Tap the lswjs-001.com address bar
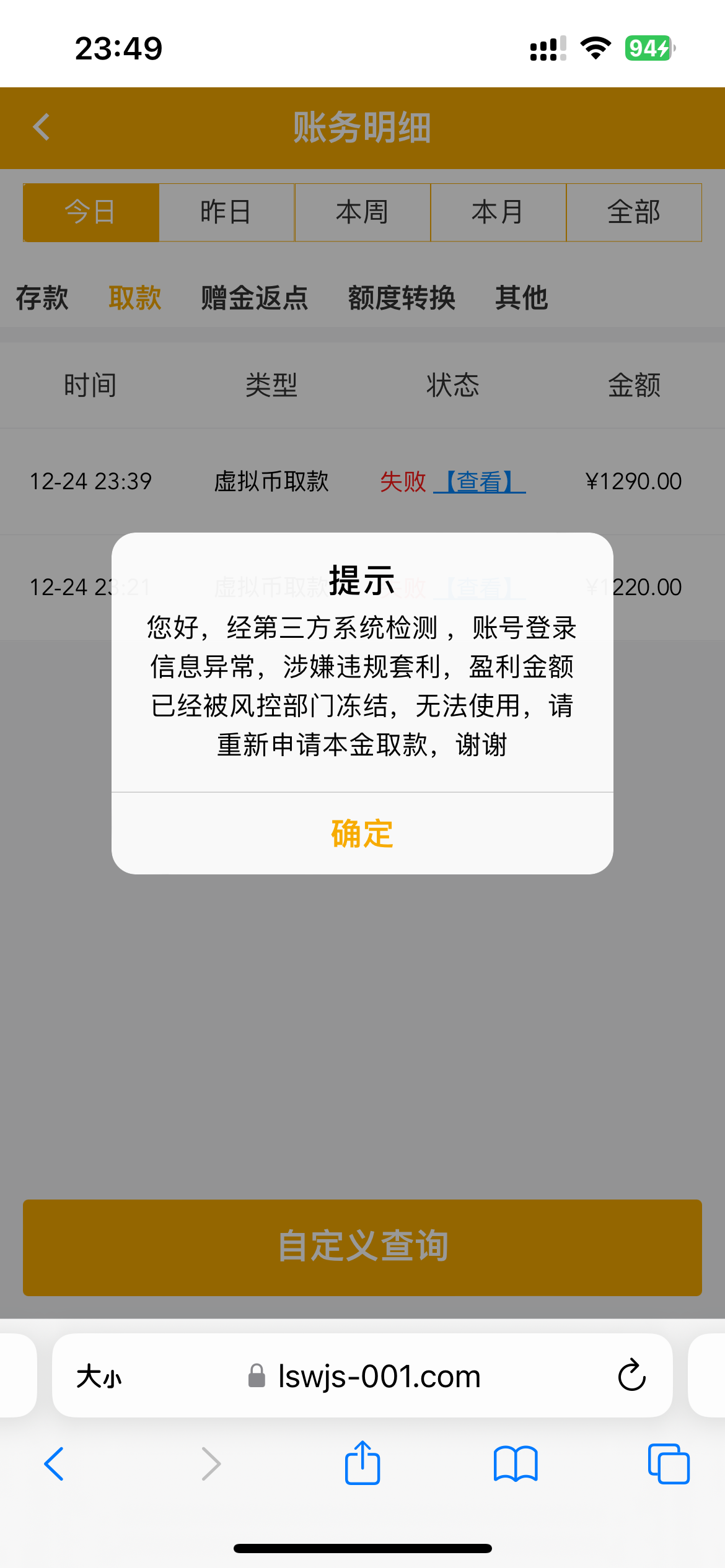The height and width of the screenshot is (1568, 725). (x=378, y=1376)
